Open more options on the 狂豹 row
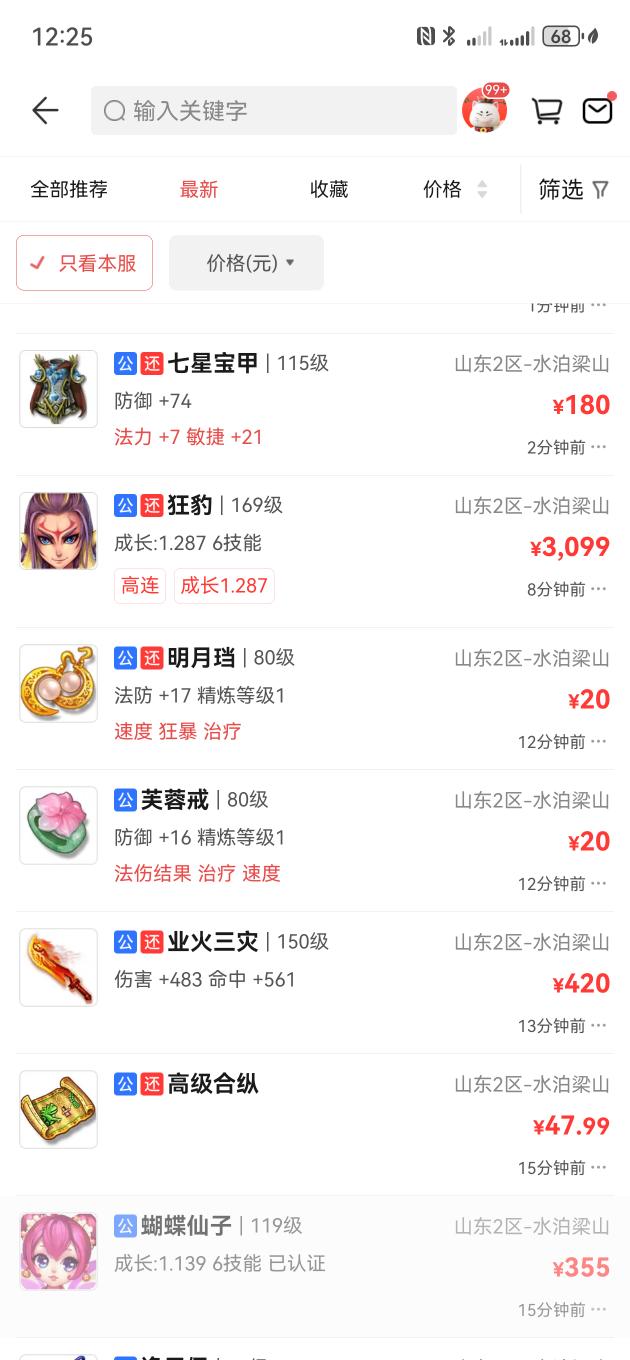 tap(598, 589)
